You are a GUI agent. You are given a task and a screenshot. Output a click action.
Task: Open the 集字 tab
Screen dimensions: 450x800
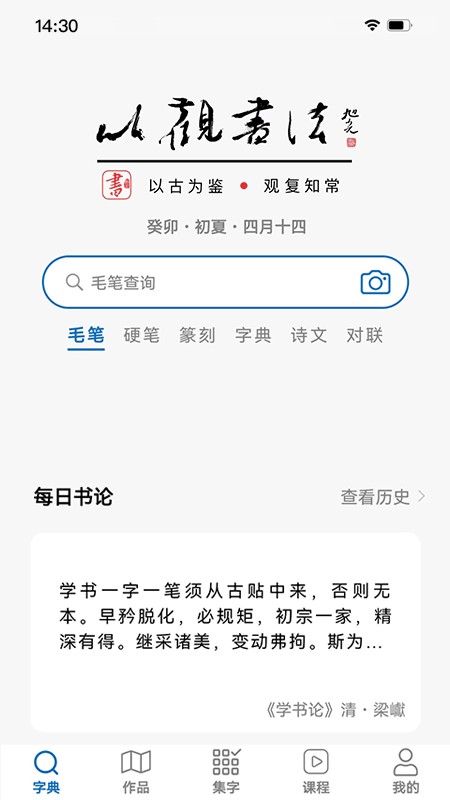point(226,772)
